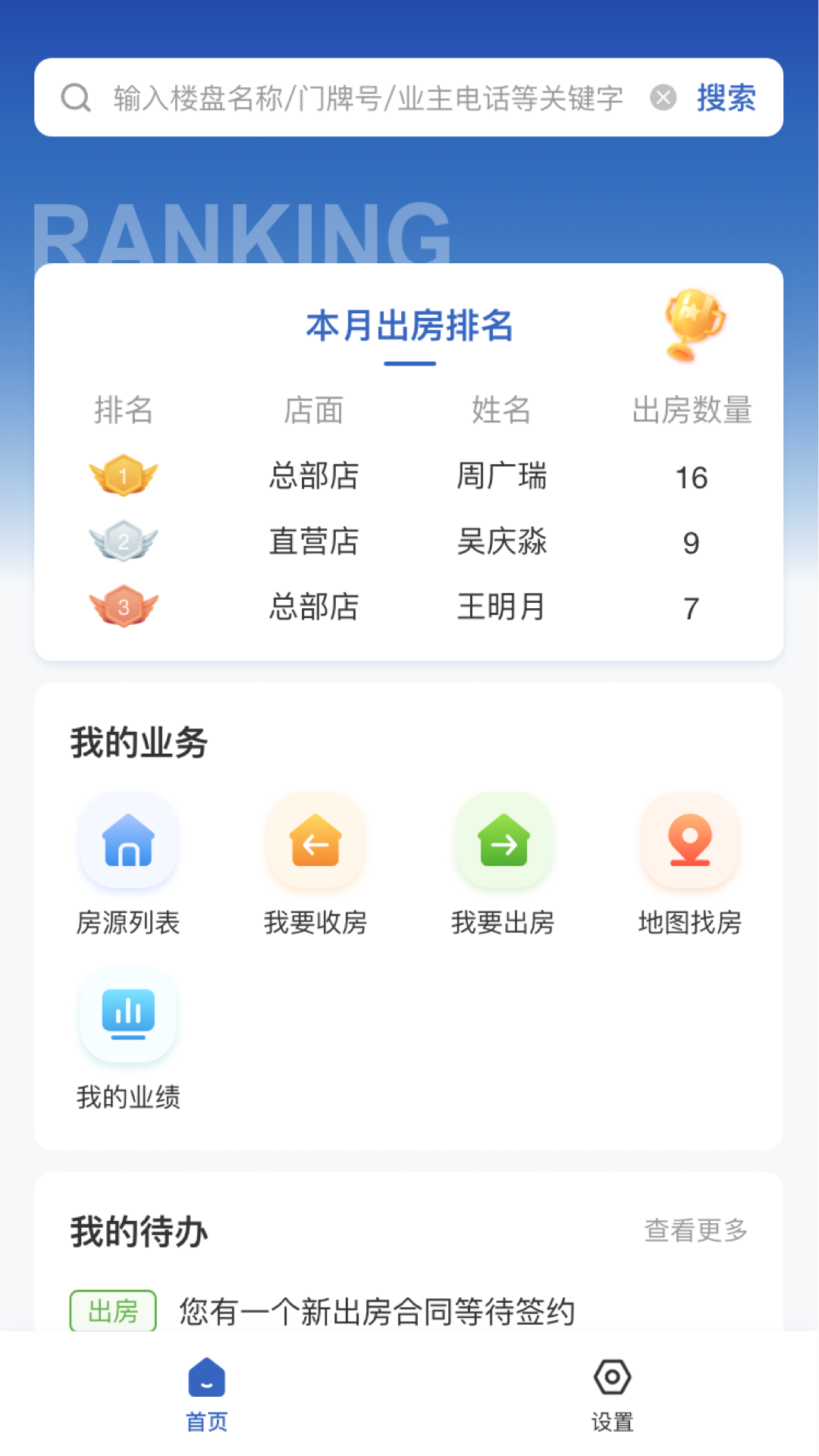The height and width of the screenshot is (1456, 819).
Task: Clear the search box text
Action: tap(663, 98)
